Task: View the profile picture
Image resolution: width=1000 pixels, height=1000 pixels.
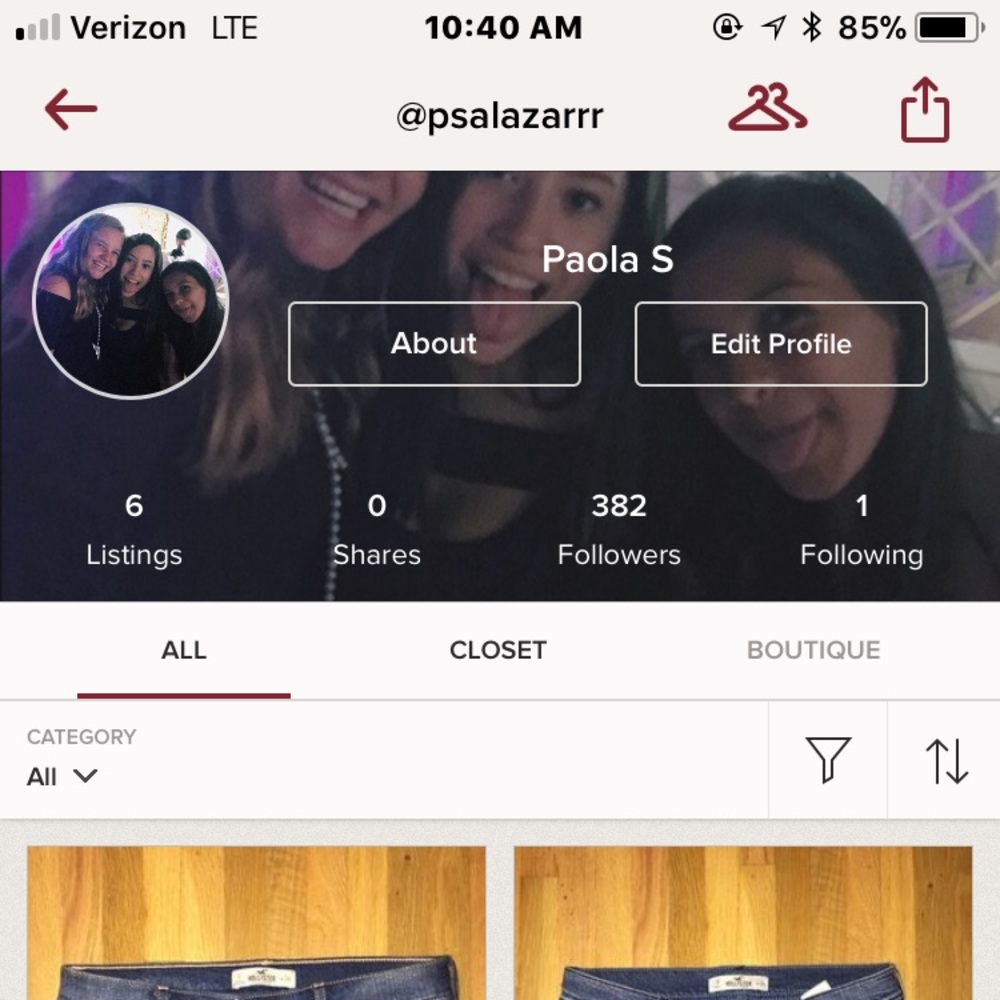Action: pos(131,301)
